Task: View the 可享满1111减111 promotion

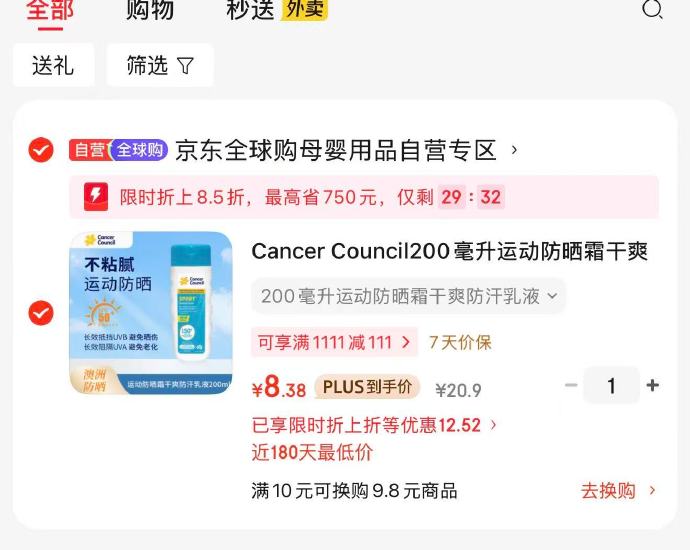Action: tap(334, 342)
